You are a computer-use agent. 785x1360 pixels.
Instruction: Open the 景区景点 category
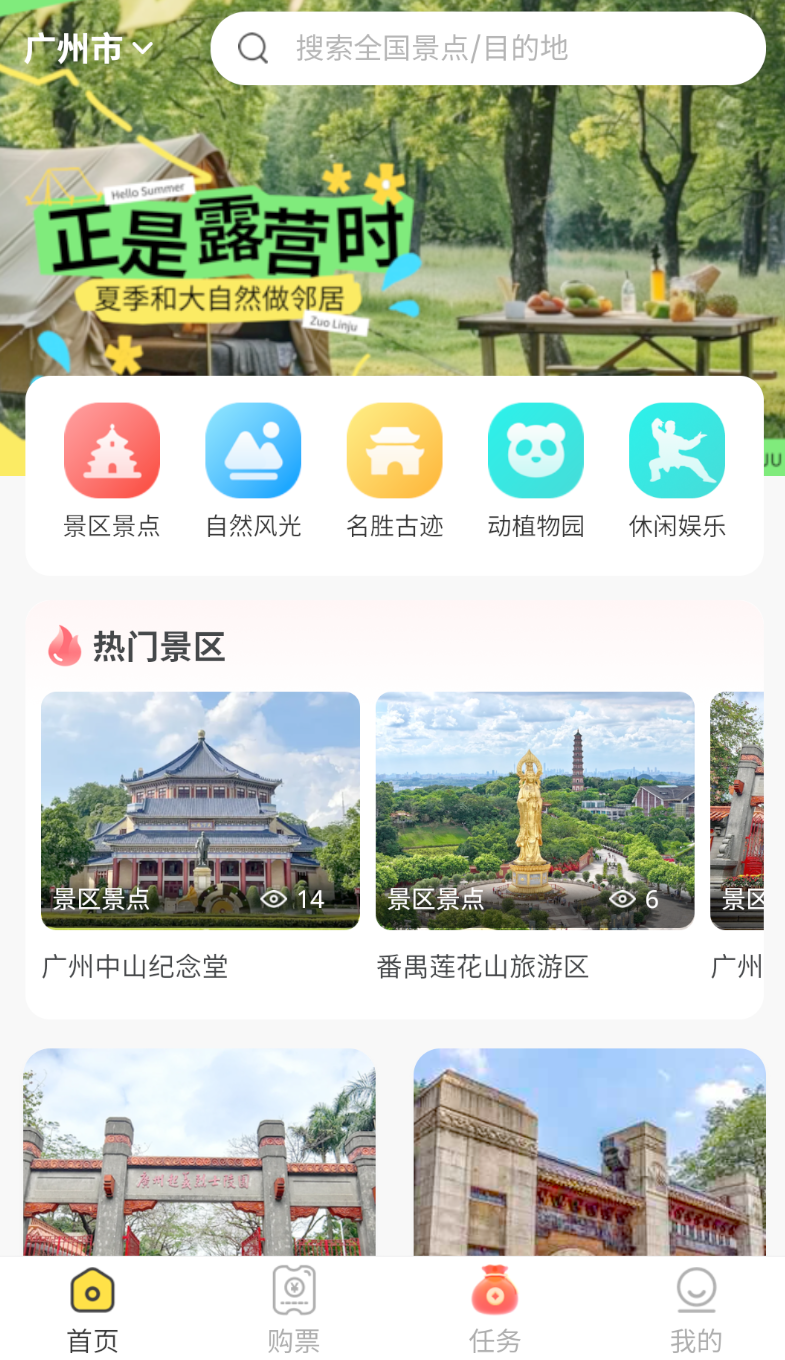(112, 471)
